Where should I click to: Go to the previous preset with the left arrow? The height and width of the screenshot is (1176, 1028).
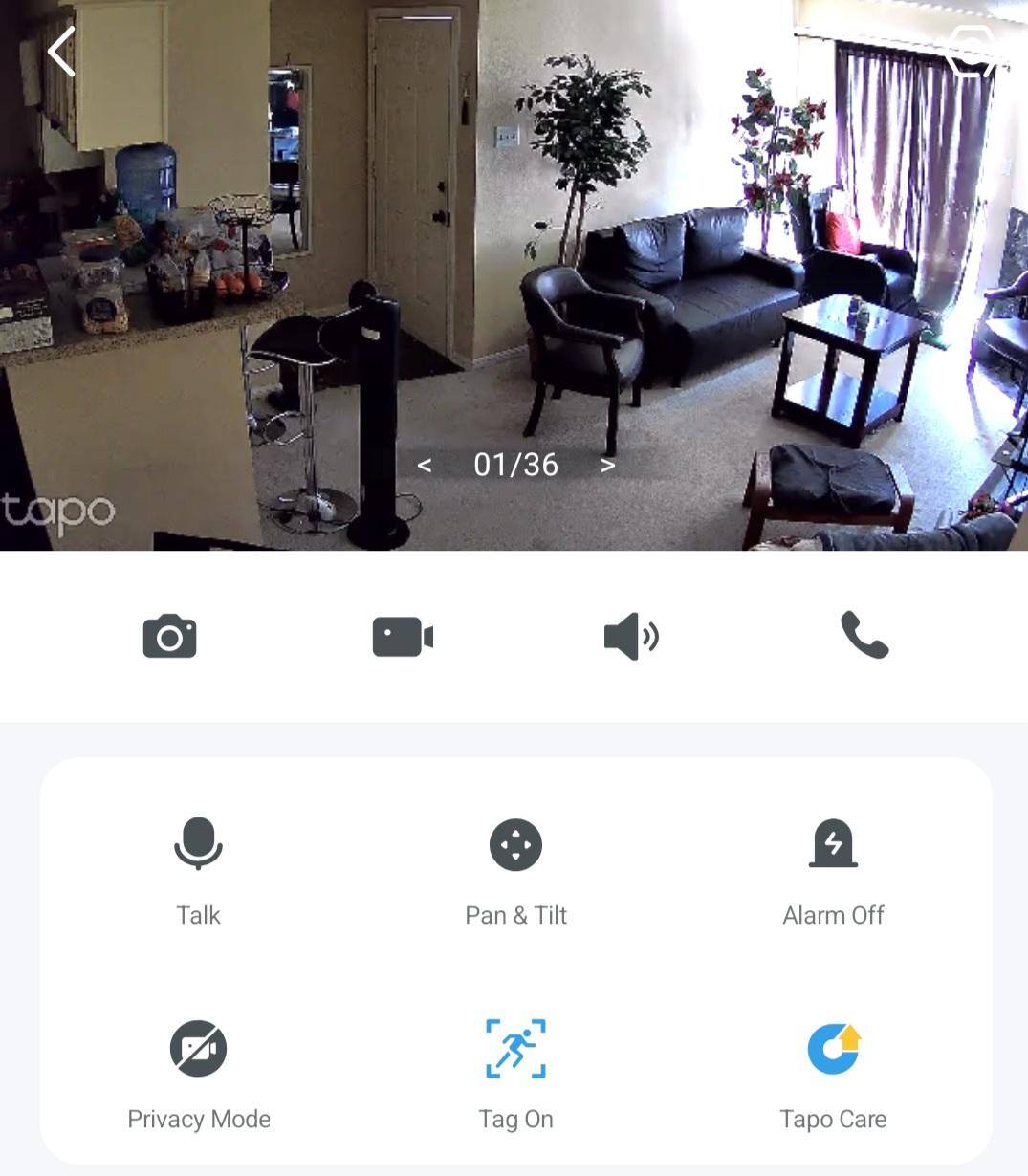427,466
